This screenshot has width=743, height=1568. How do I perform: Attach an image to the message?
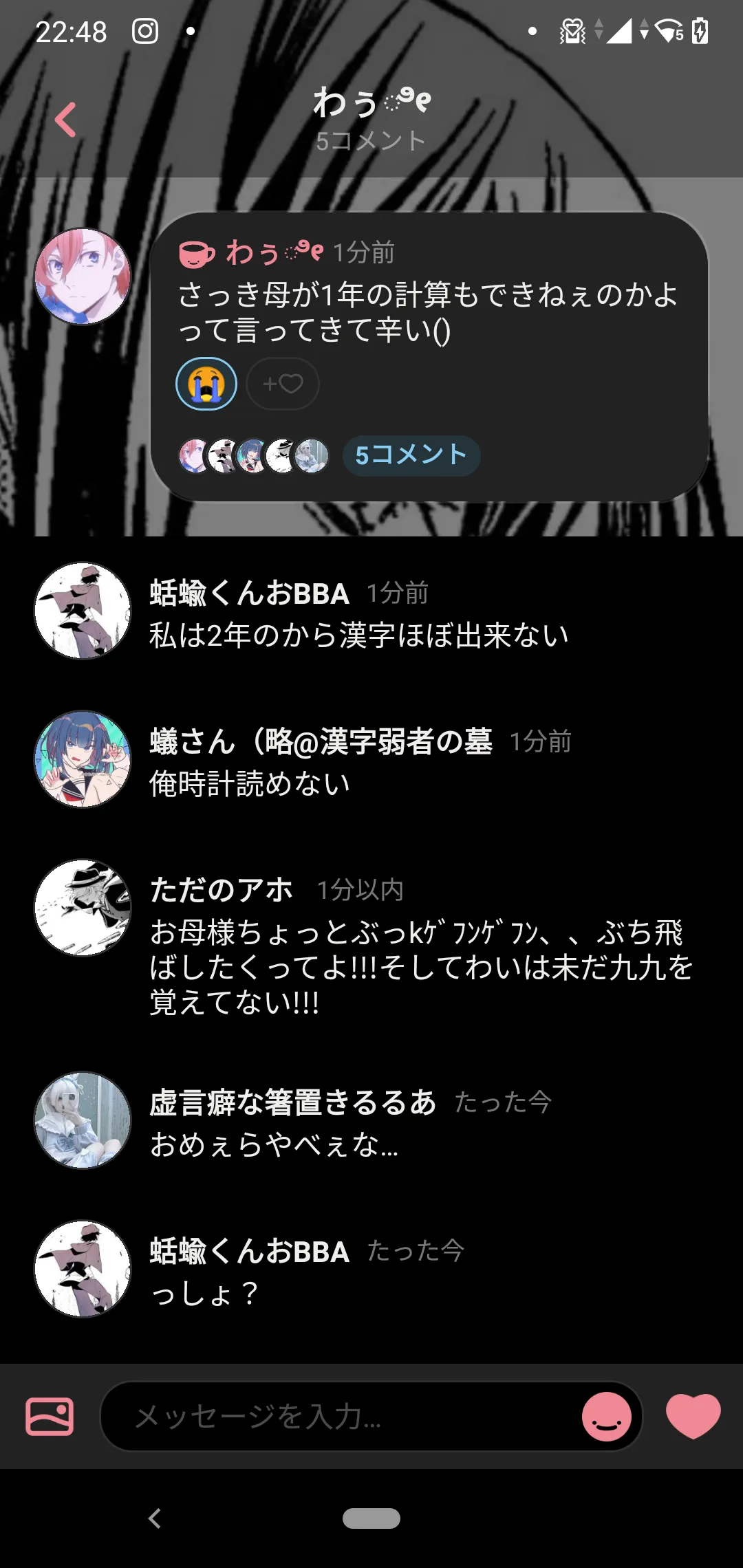tap(50, 1417)
